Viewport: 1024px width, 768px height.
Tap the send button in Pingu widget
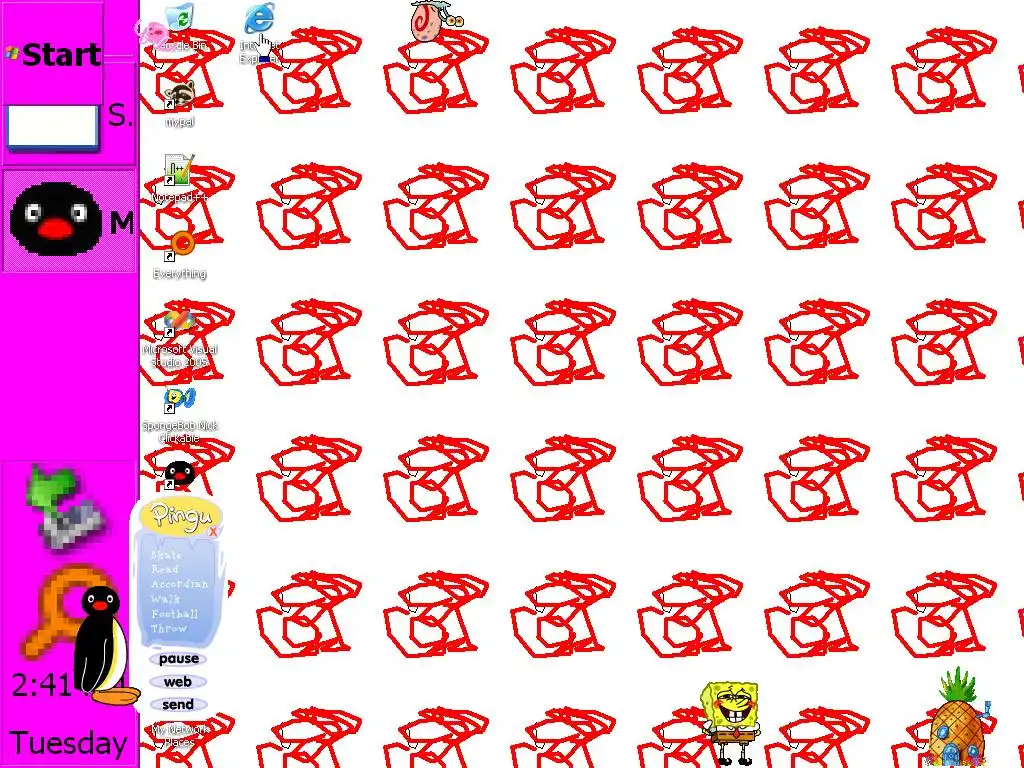coord(178,705)
